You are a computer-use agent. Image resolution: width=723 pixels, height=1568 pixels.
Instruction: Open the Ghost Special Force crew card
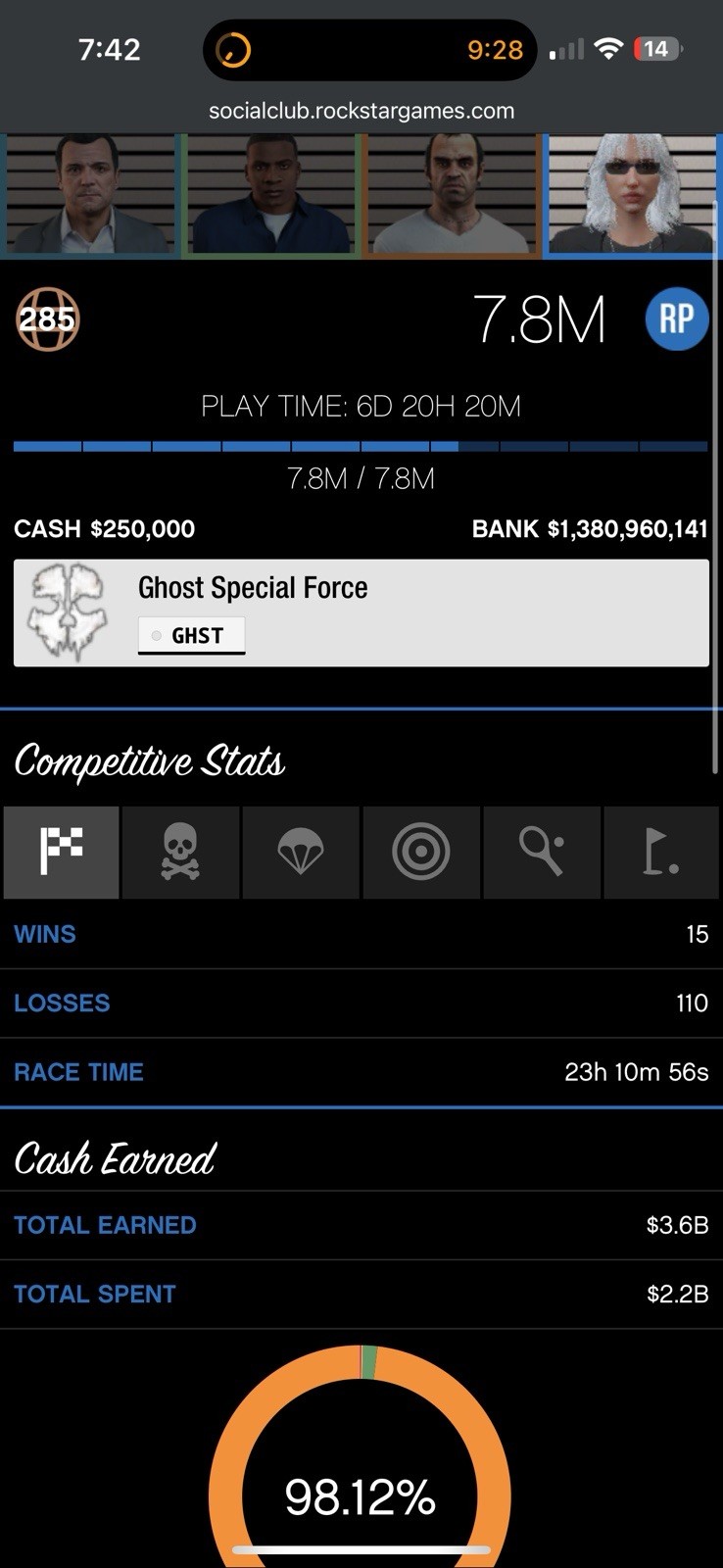coord(361,612)
